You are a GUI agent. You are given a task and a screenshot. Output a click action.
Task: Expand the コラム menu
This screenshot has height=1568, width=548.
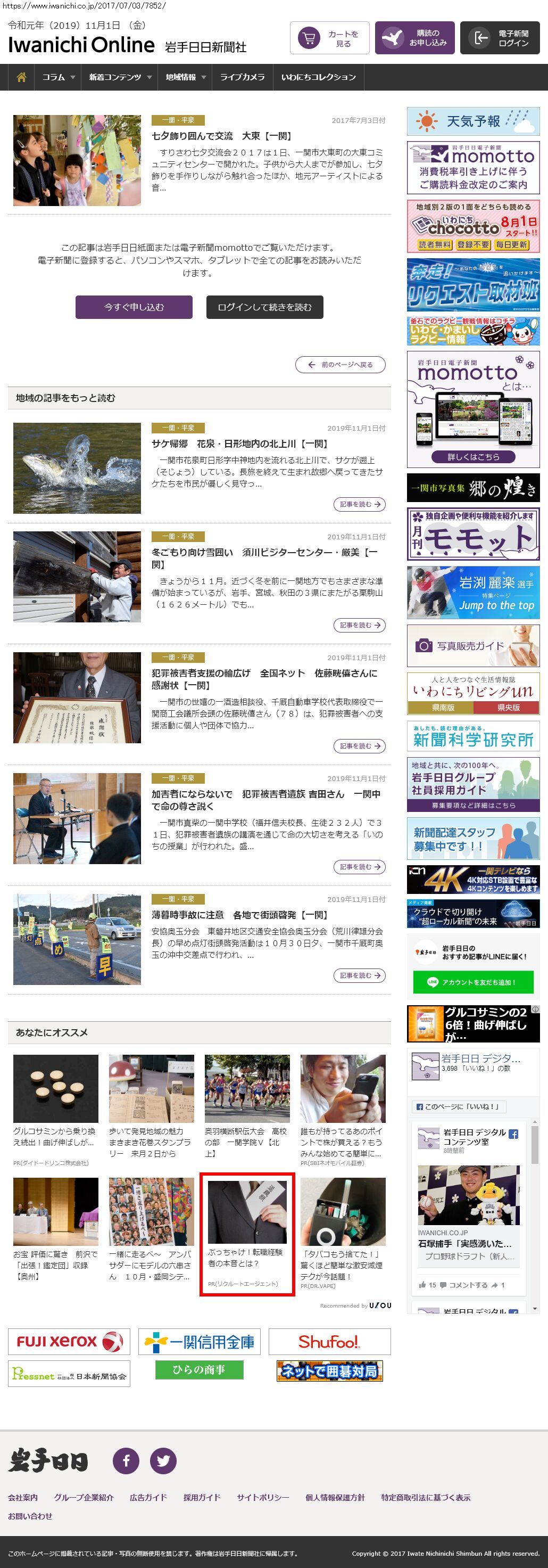click(x=58, y=77)
